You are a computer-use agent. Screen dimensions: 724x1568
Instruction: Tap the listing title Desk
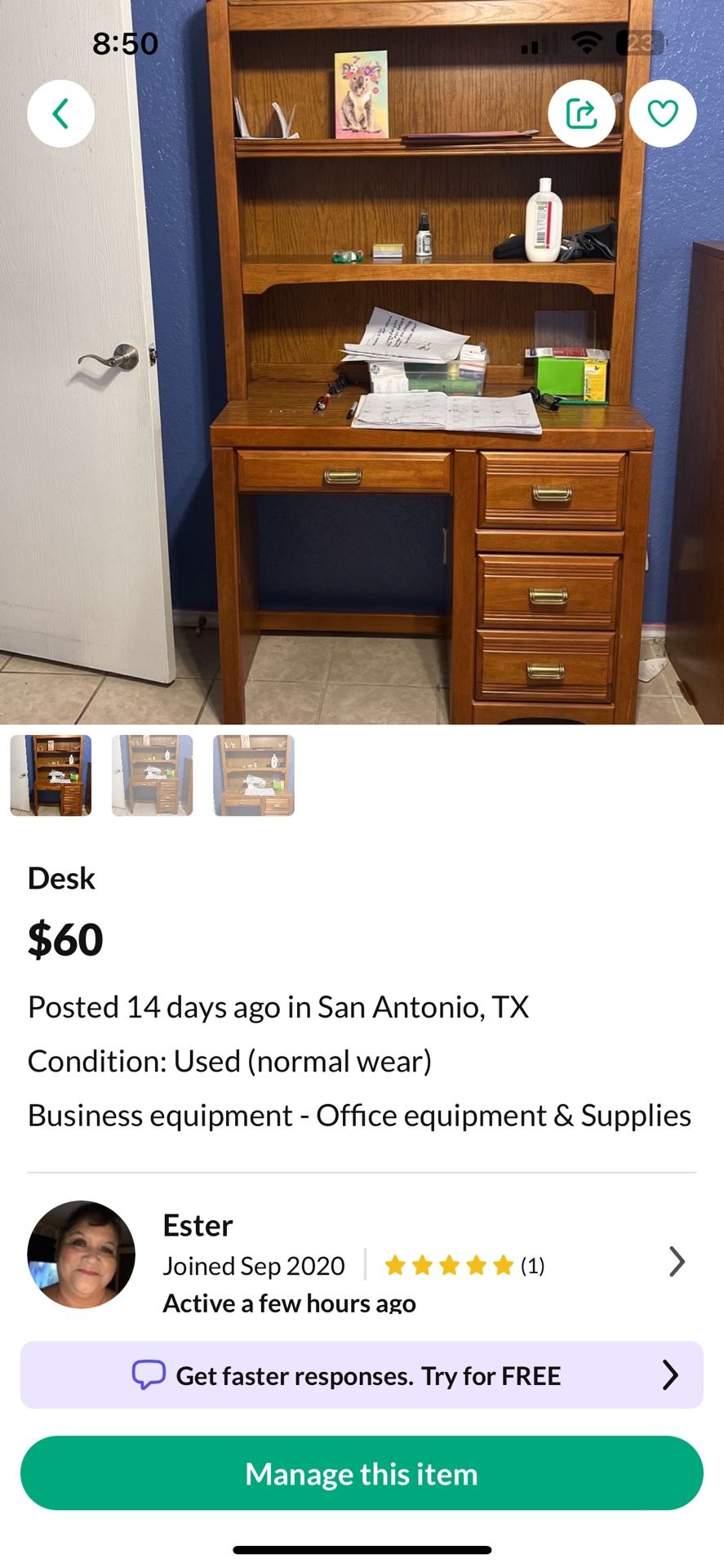61,879
